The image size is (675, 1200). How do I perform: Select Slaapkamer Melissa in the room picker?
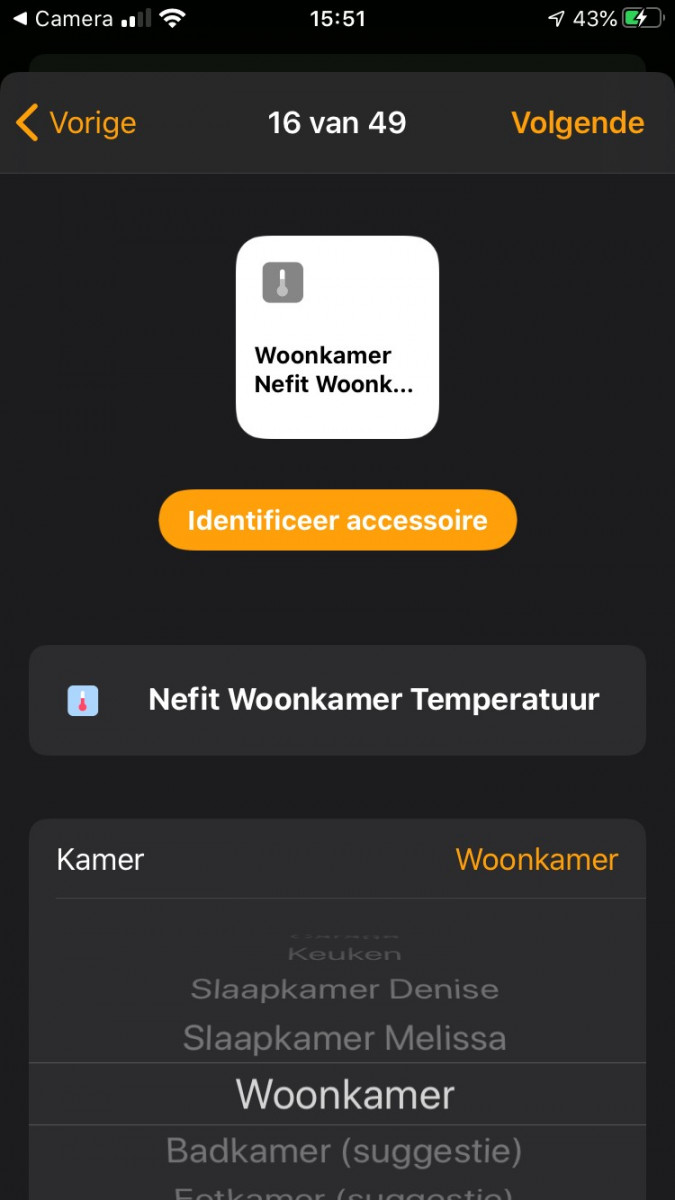pos(344,1038)
